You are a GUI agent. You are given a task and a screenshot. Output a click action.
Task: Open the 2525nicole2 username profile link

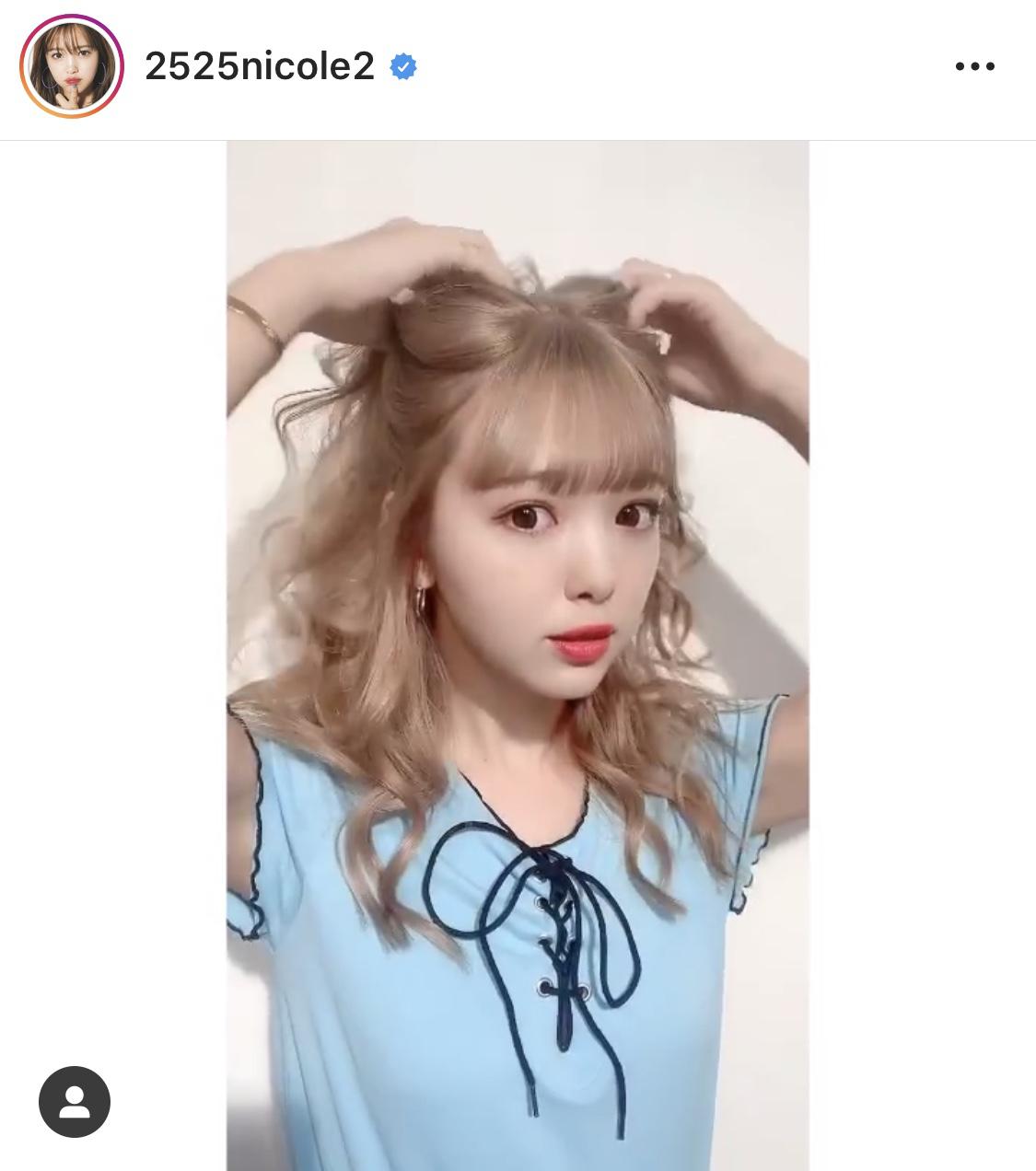pos(260,66)
